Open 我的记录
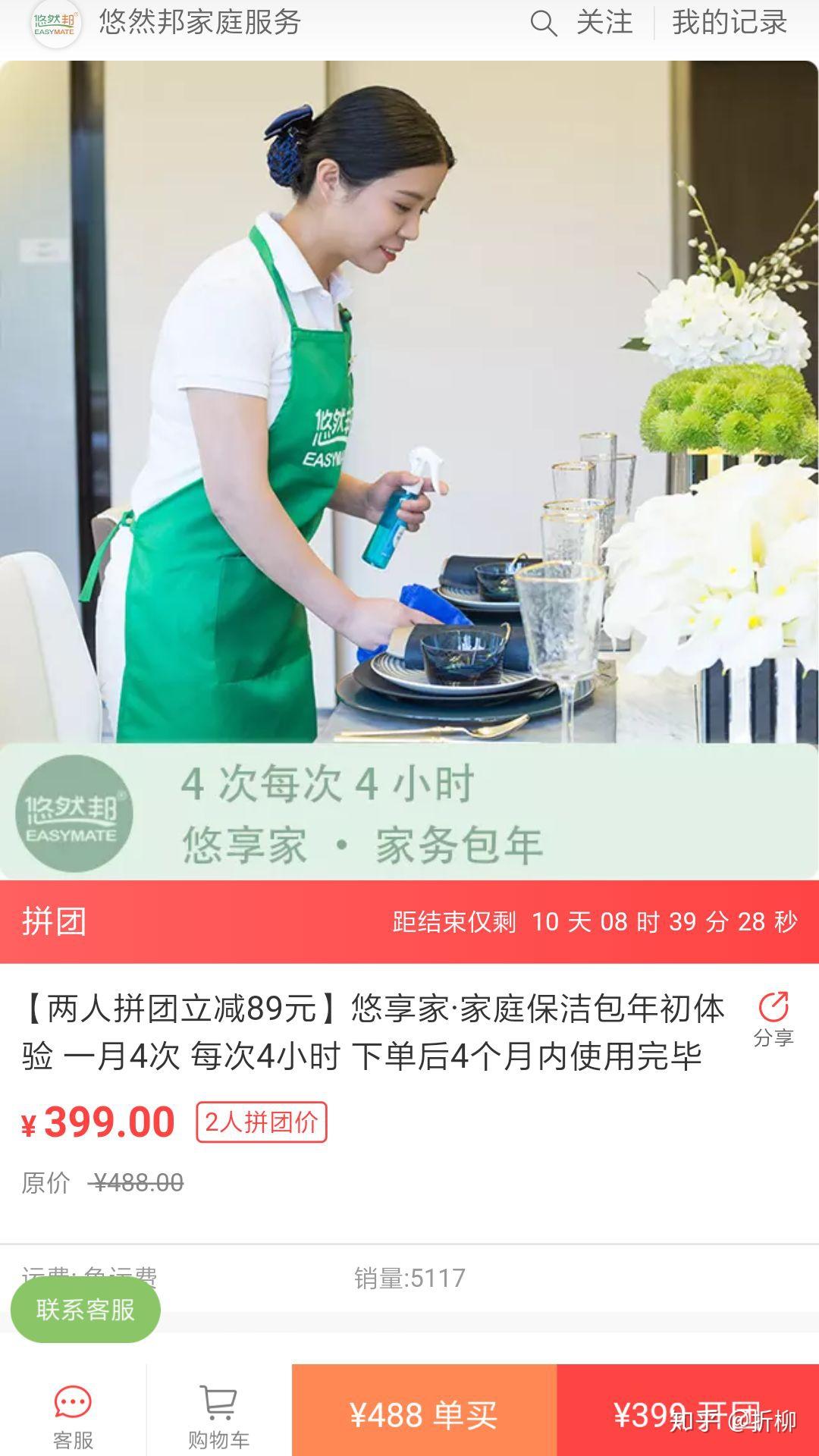Screen dimensions: 819x1456 pyautogui.click(x=730, y=23)
